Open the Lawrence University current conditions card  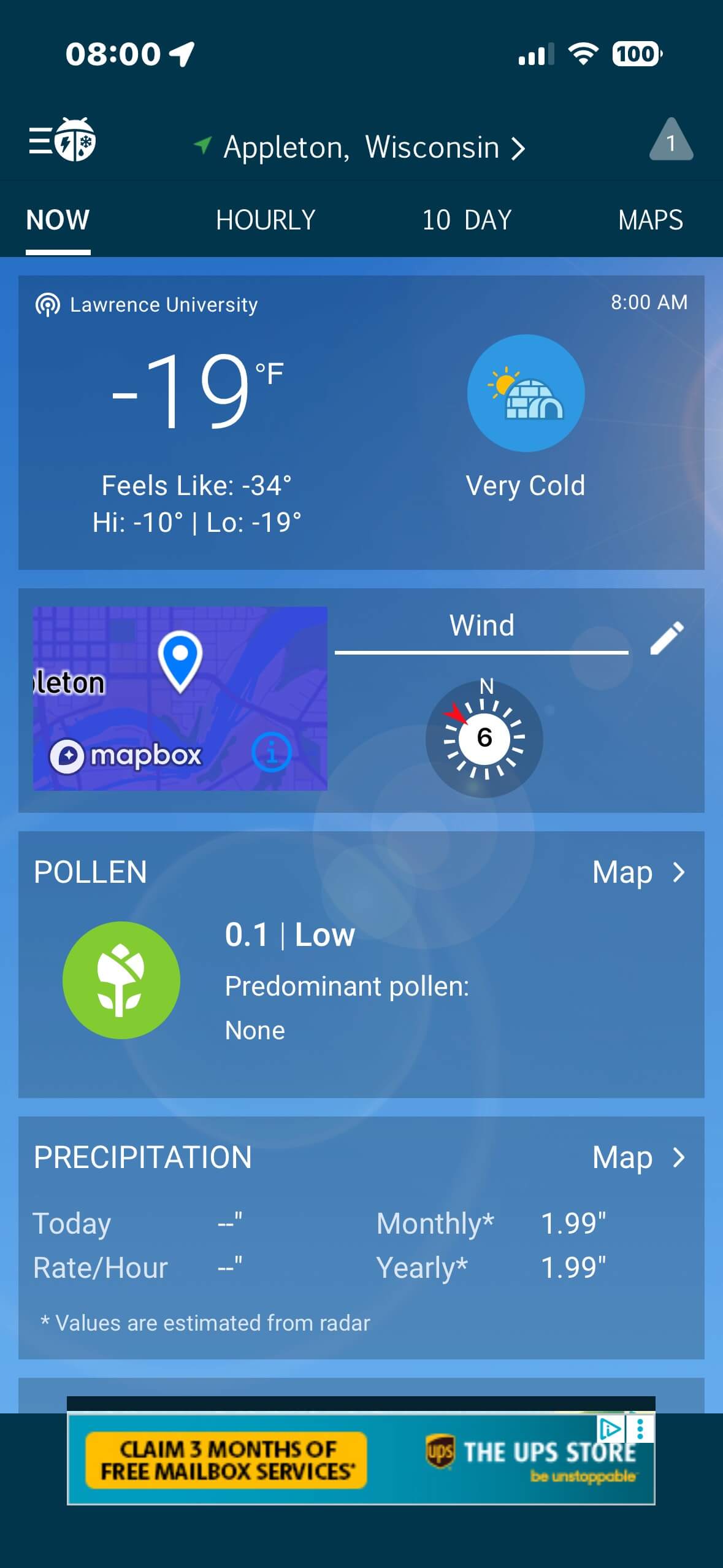tap(361, 422)
